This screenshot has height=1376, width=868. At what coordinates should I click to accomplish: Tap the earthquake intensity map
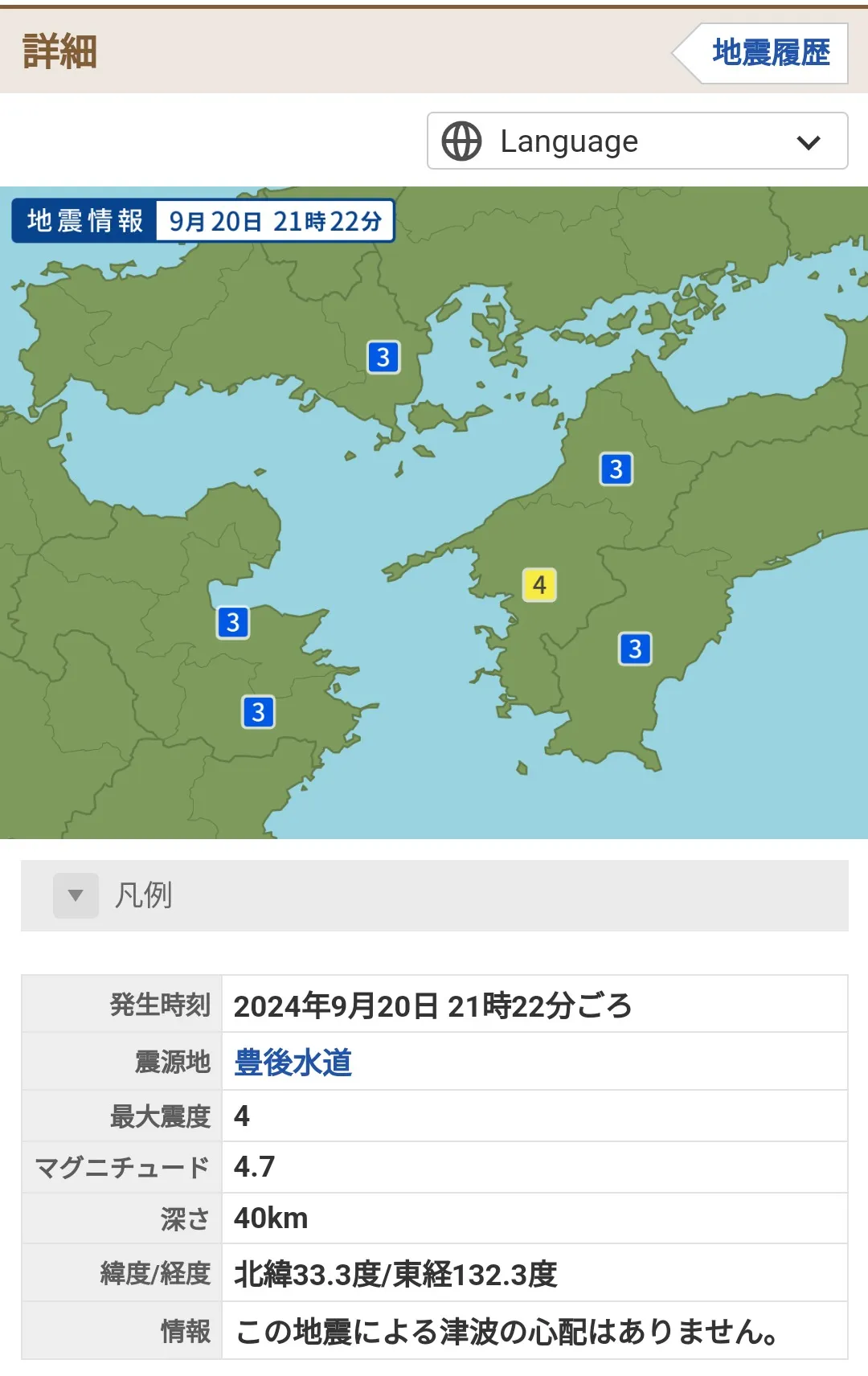click(x=434, y=514)
